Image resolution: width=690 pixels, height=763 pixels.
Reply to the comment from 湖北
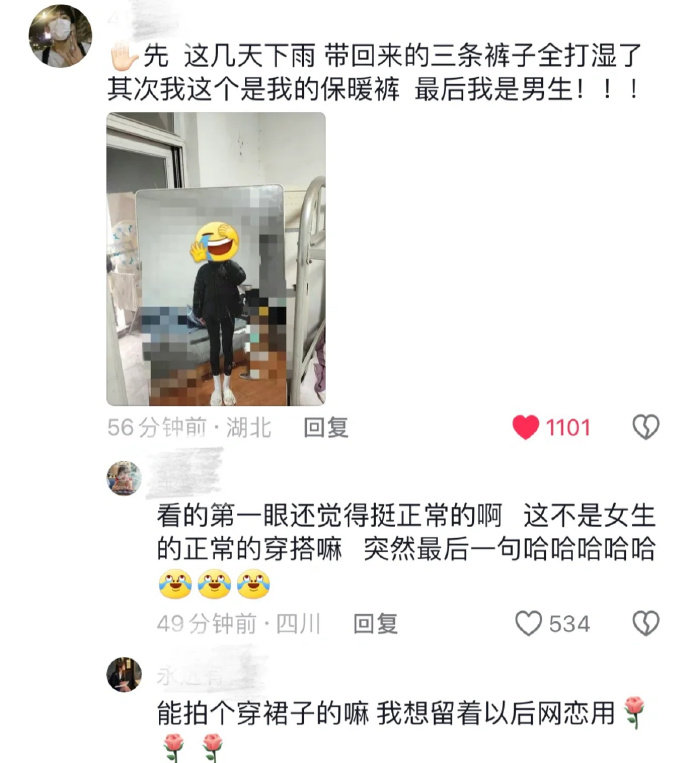pos(326,428)
